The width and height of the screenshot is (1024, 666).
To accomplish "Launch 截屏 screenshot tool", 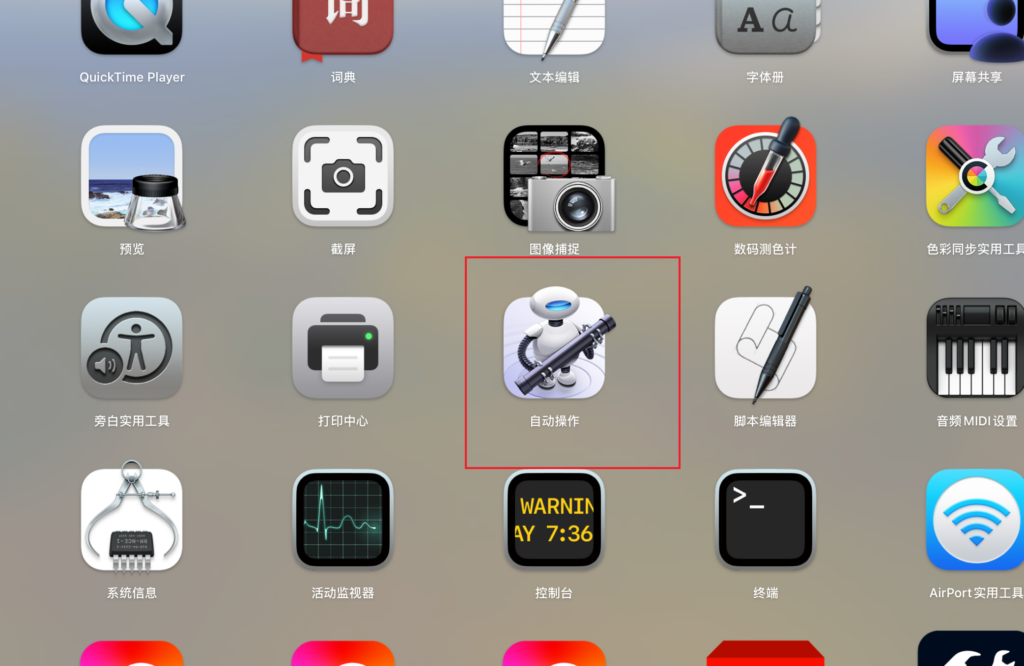I will click(343, 177).
